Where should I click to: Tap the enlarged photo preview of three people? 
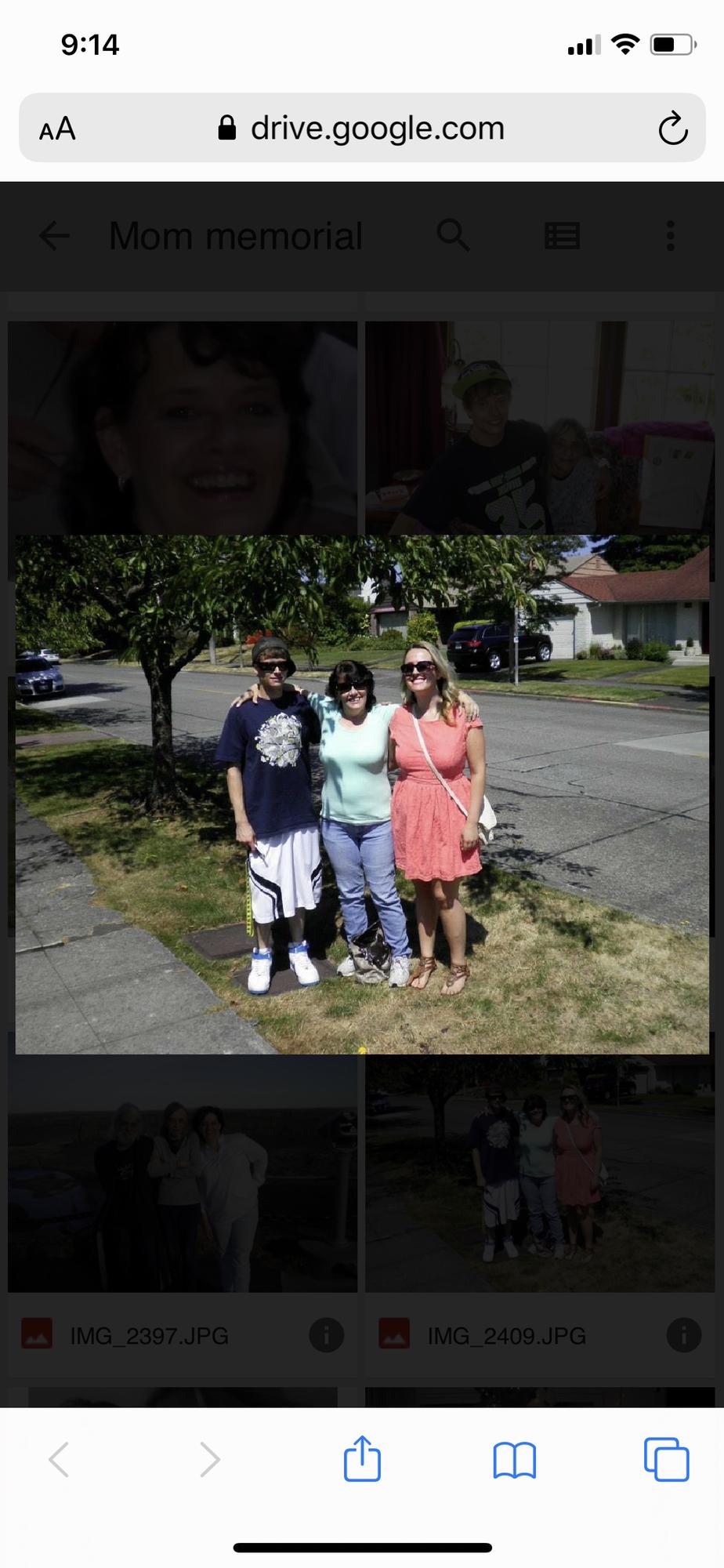coord(362,793)
